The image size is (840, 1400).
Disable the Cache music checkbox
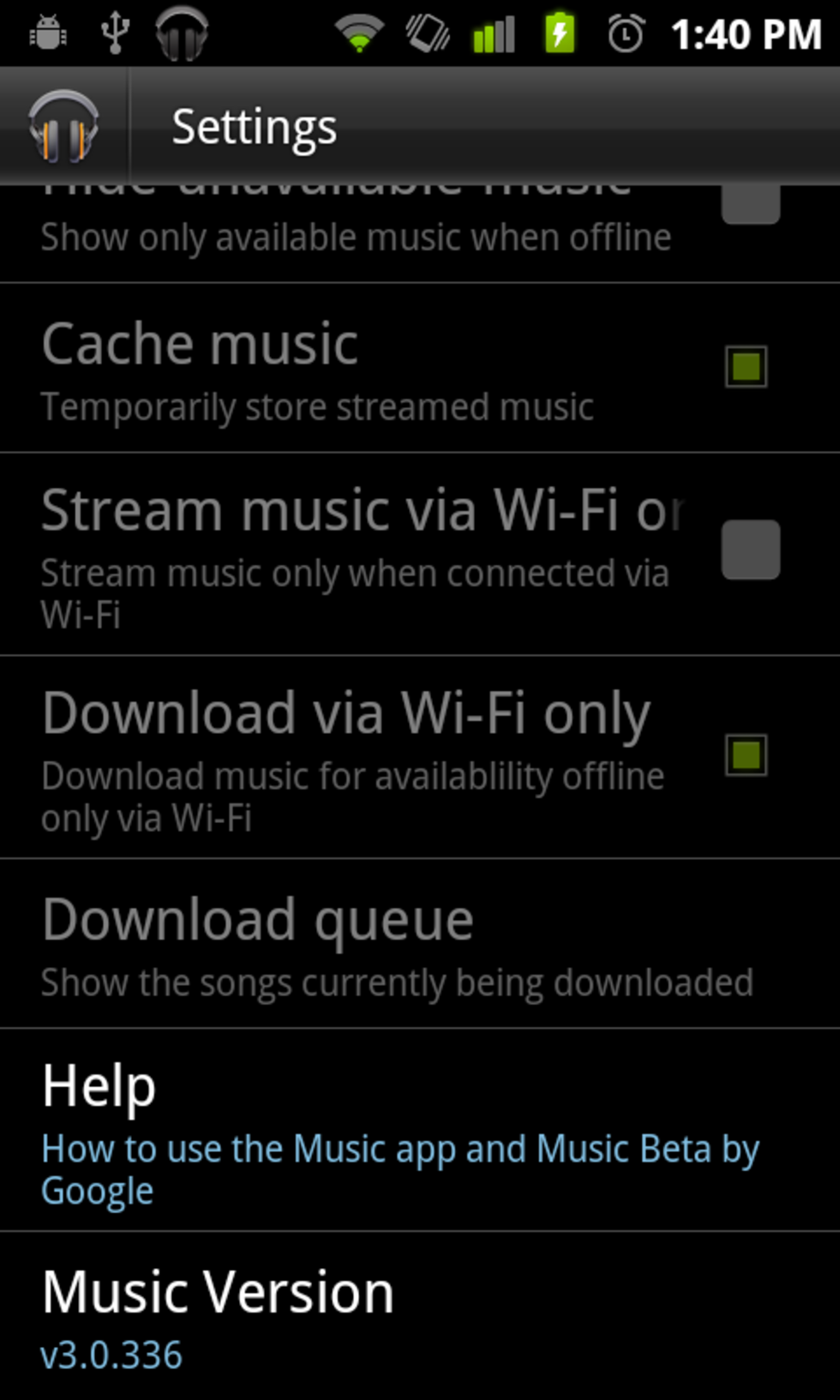[x=746, y=367]
